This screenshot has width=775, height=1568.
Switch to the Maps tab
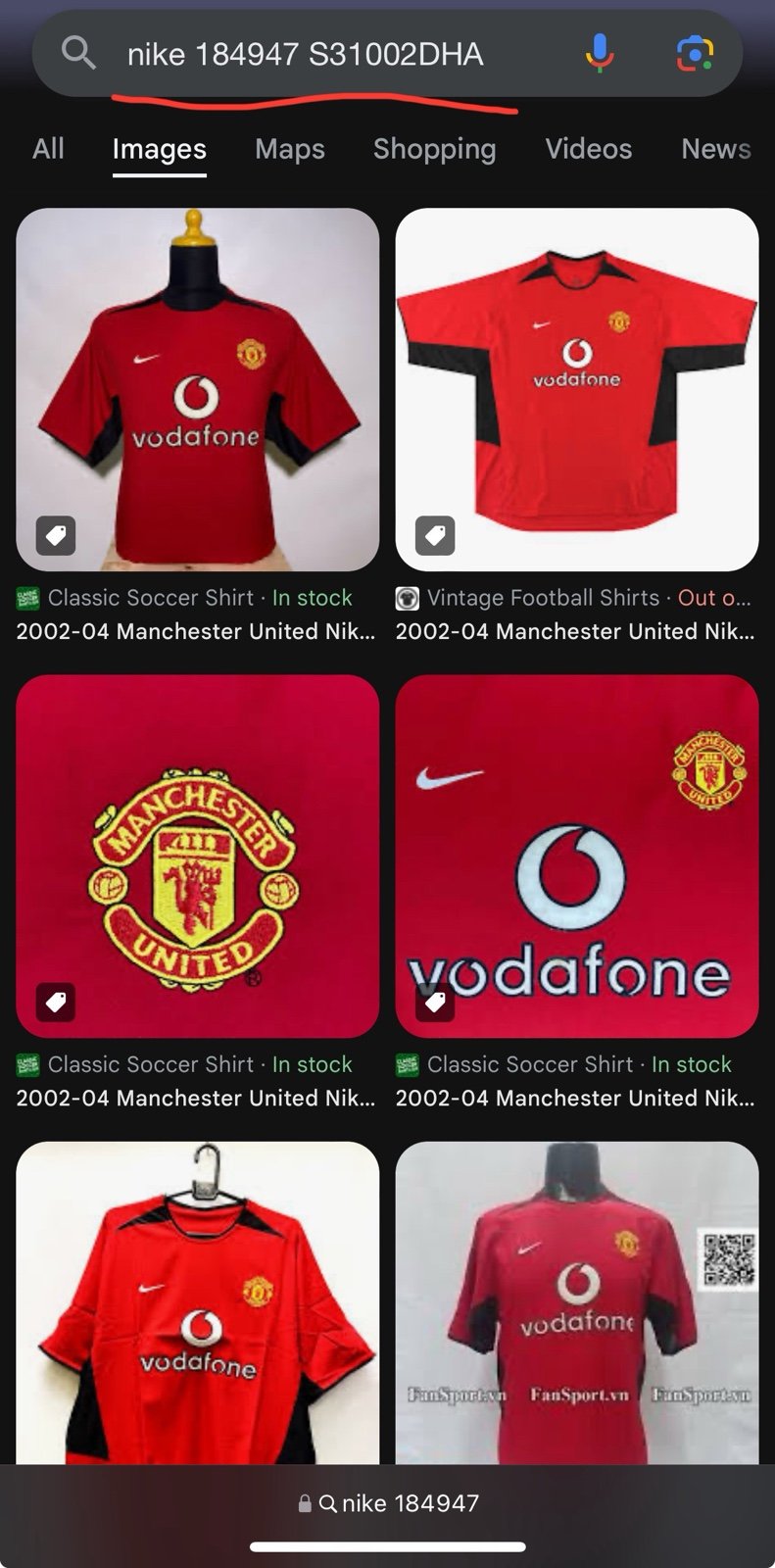point(290,149)
